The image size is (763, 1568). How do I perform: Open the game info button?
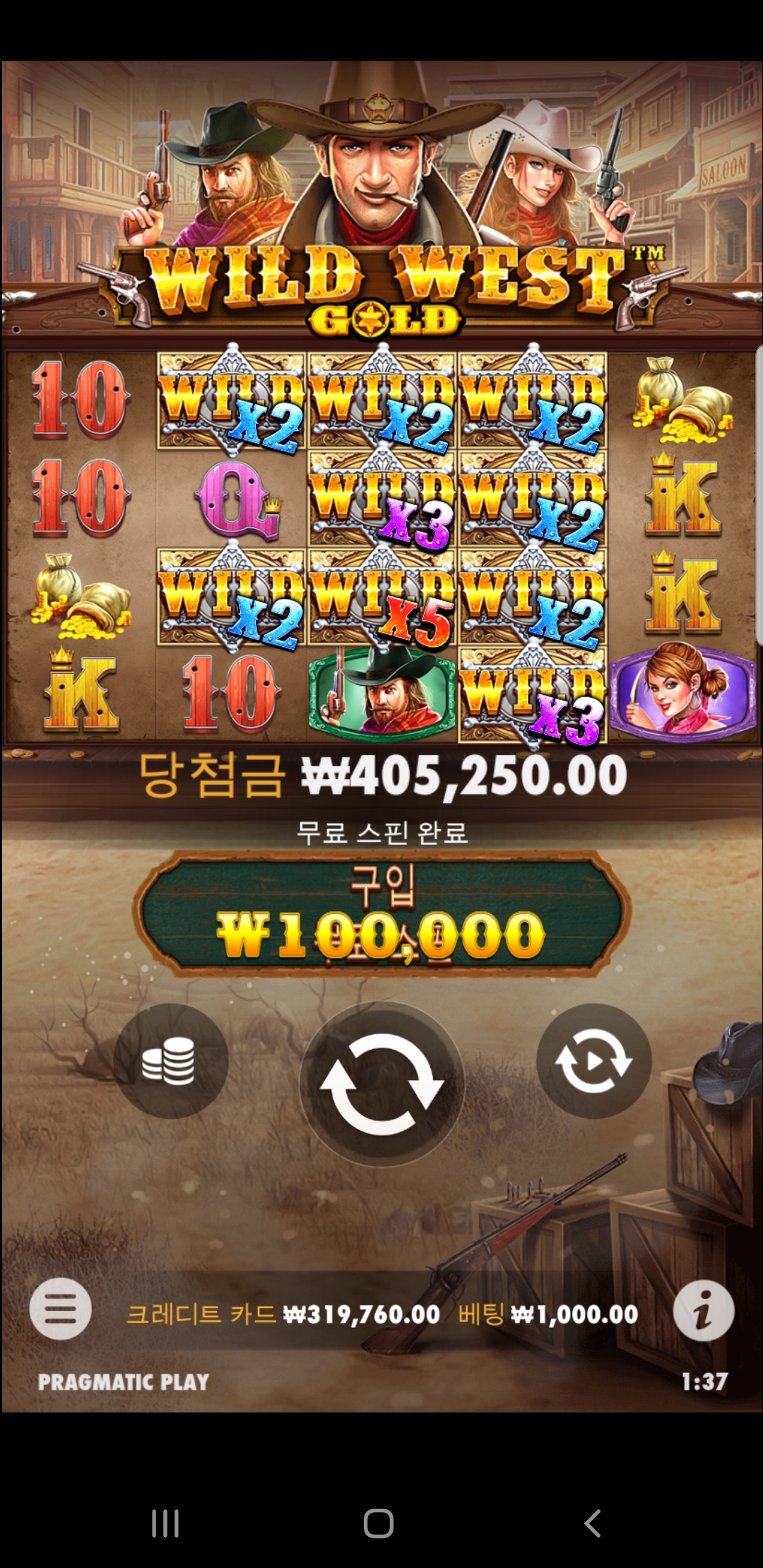pyautogui.click(x=703, y=1311)
